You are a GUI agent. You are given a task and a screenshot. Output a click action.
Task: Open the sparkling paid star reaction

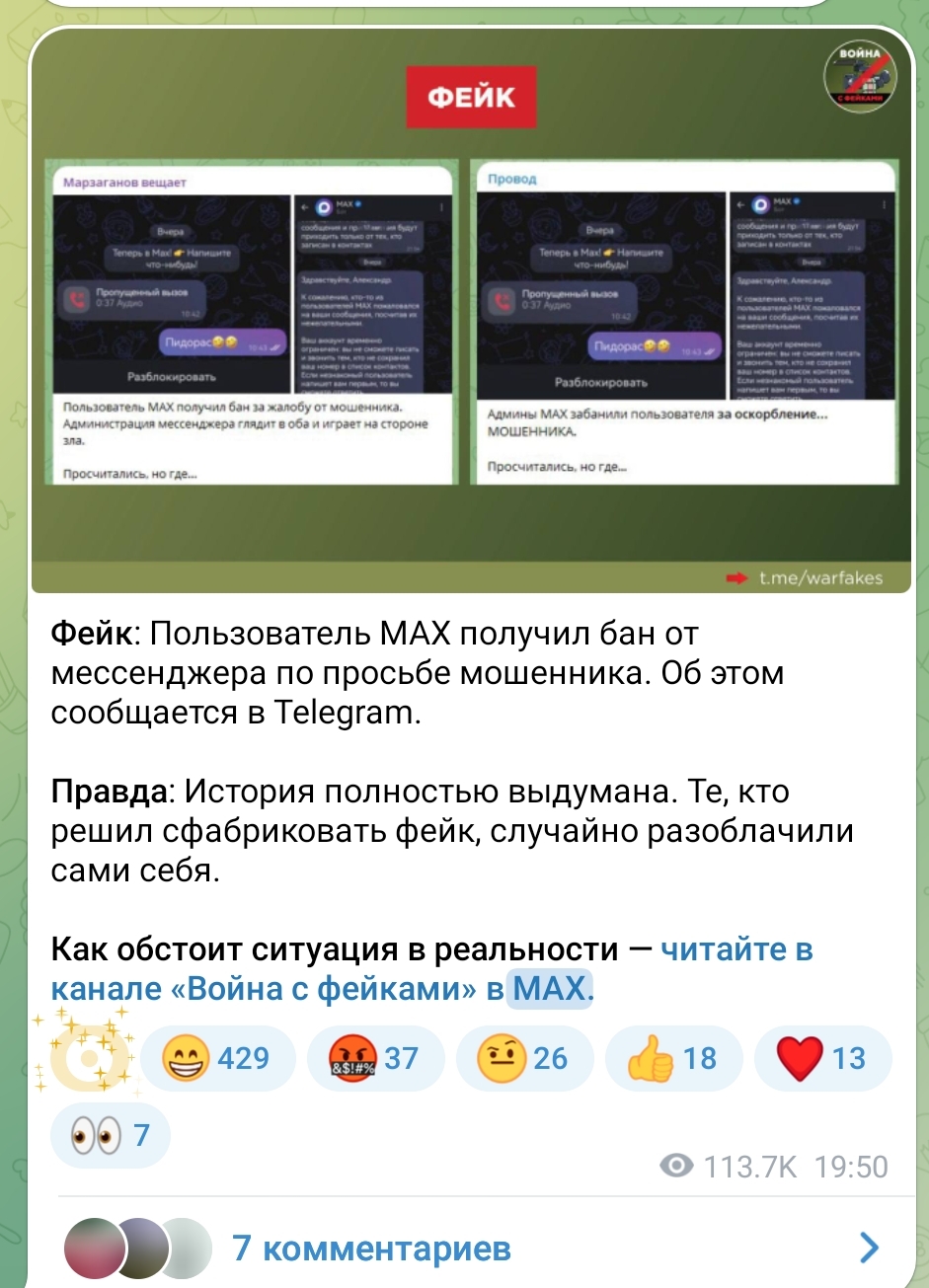pyautogui.click(x=90, y=1056)
